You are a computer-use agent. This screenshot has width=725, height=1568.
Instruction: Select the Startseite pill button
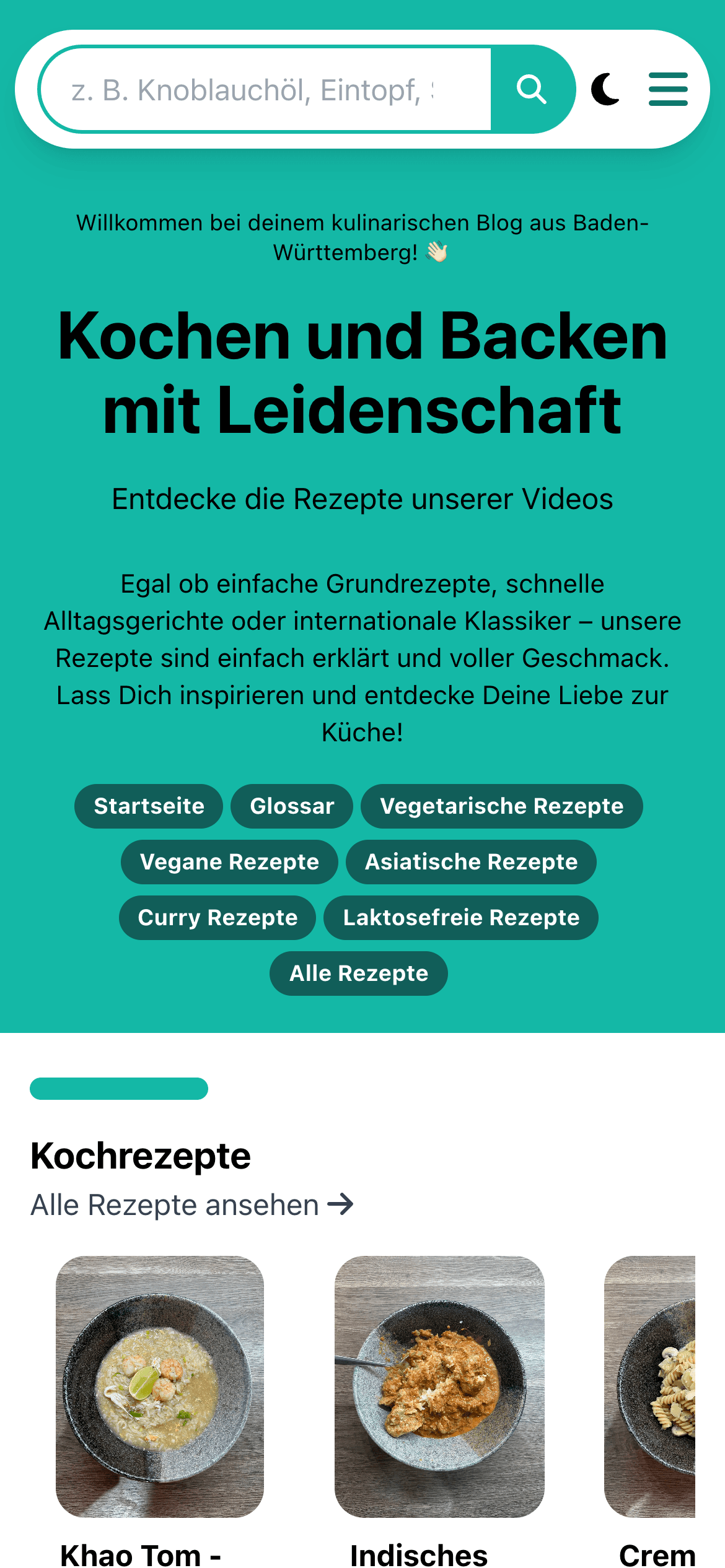click(148, 806)
